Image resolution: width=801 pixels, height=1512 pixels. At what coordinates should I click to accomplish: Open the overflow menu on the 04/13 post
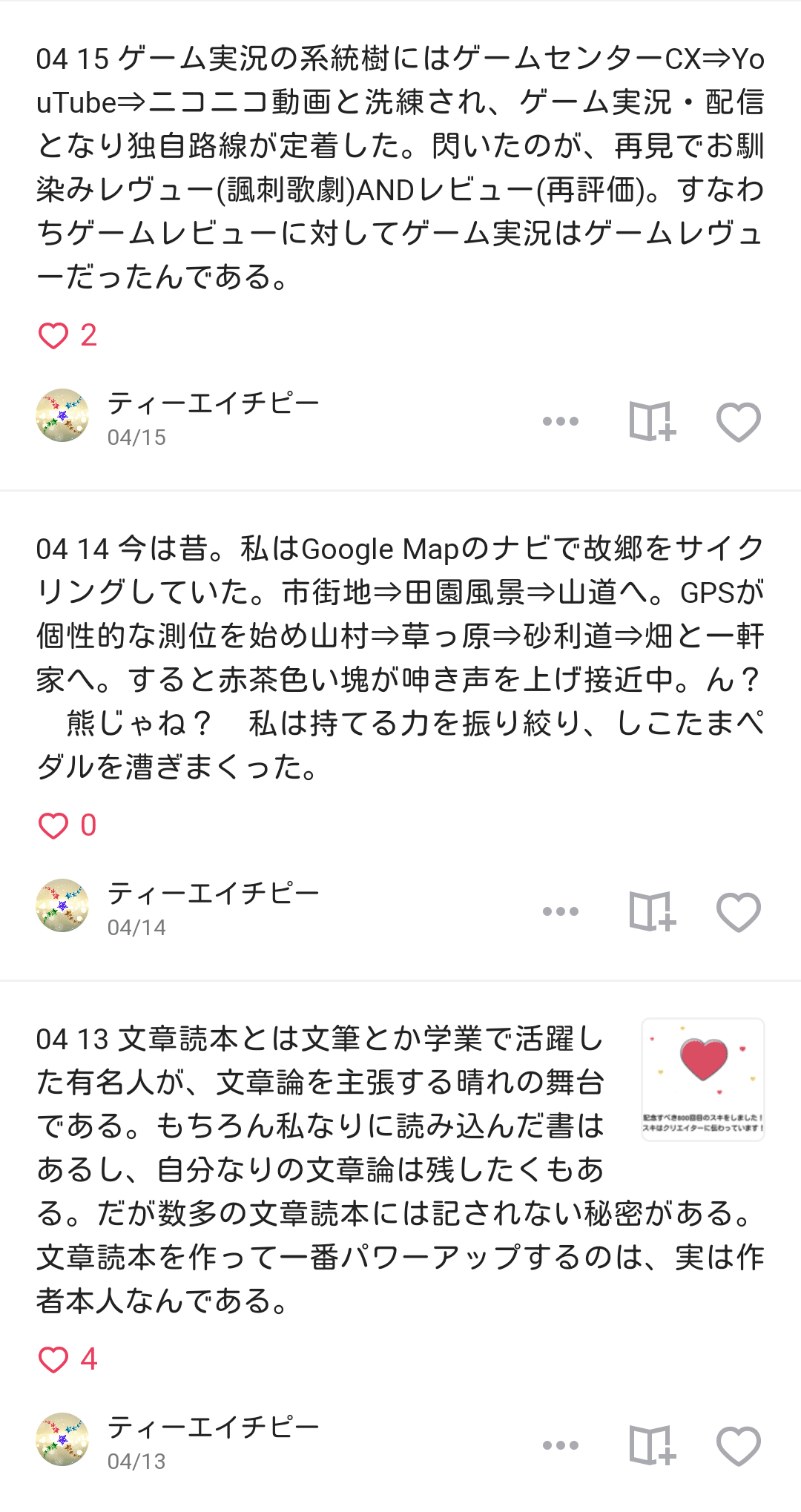pyautogui.click(x=560, y=1445)
